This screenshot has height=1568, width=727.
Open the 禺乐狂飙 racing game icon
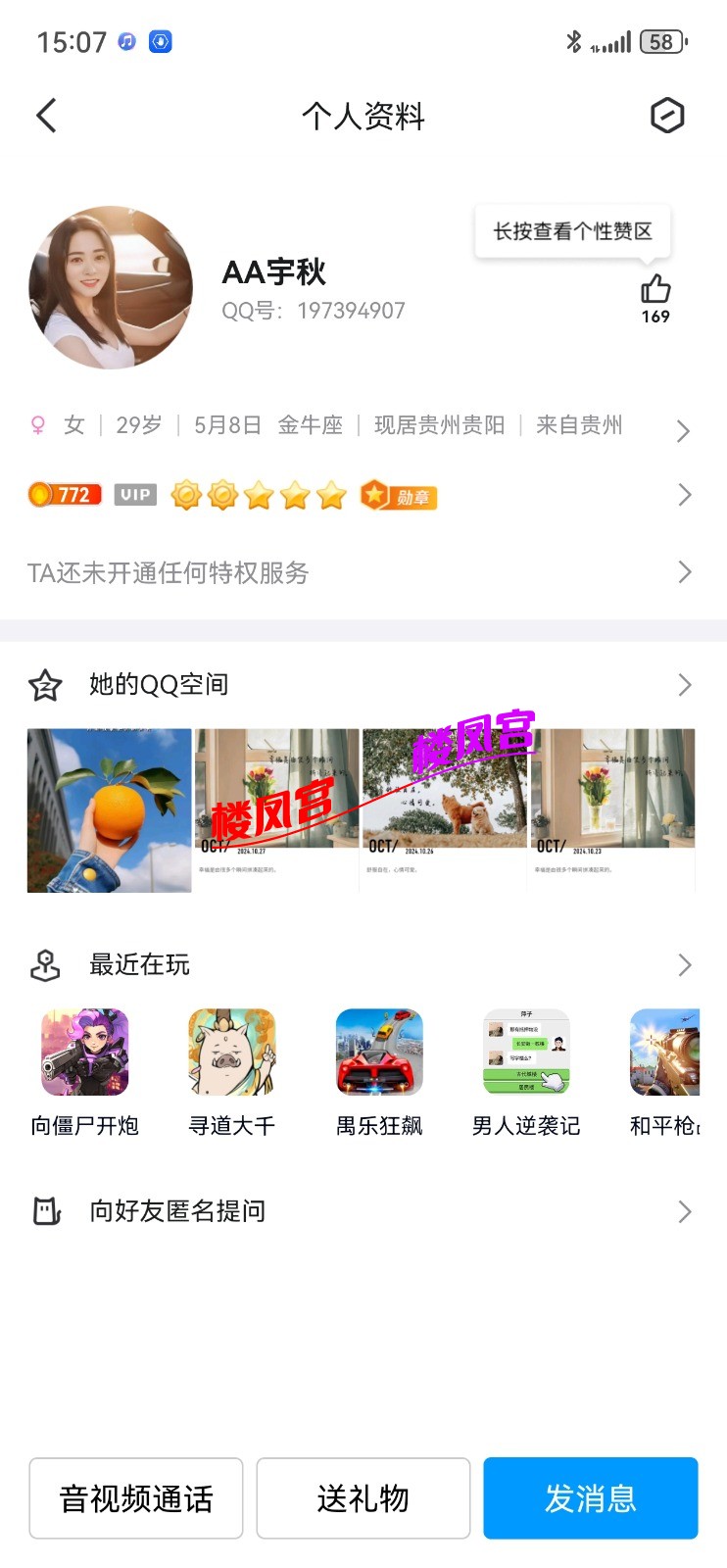(x=379, y=1052)
